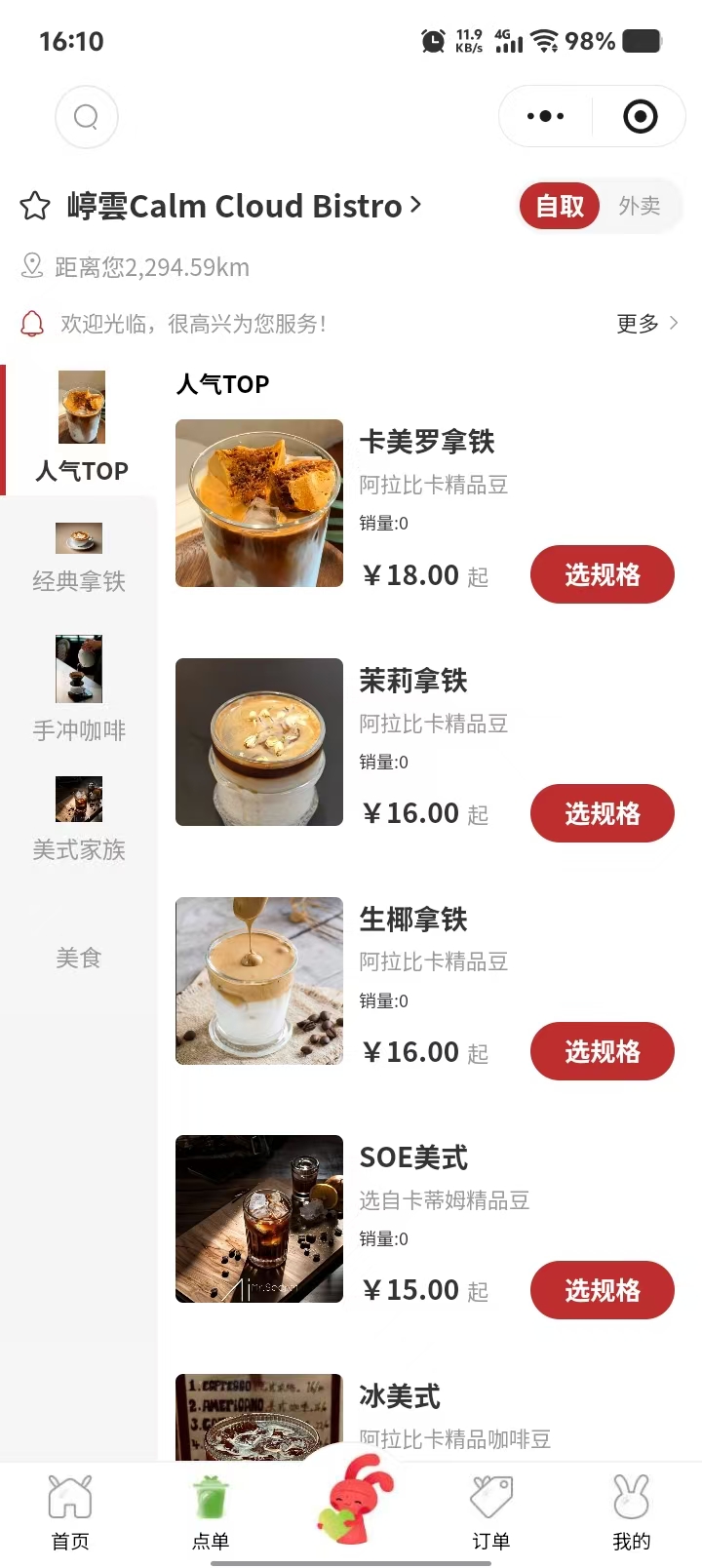Open 峙雲Calm Cloud Bistro store details
The width and height of the screenshot is (702, 1568).
pos(244,207)
